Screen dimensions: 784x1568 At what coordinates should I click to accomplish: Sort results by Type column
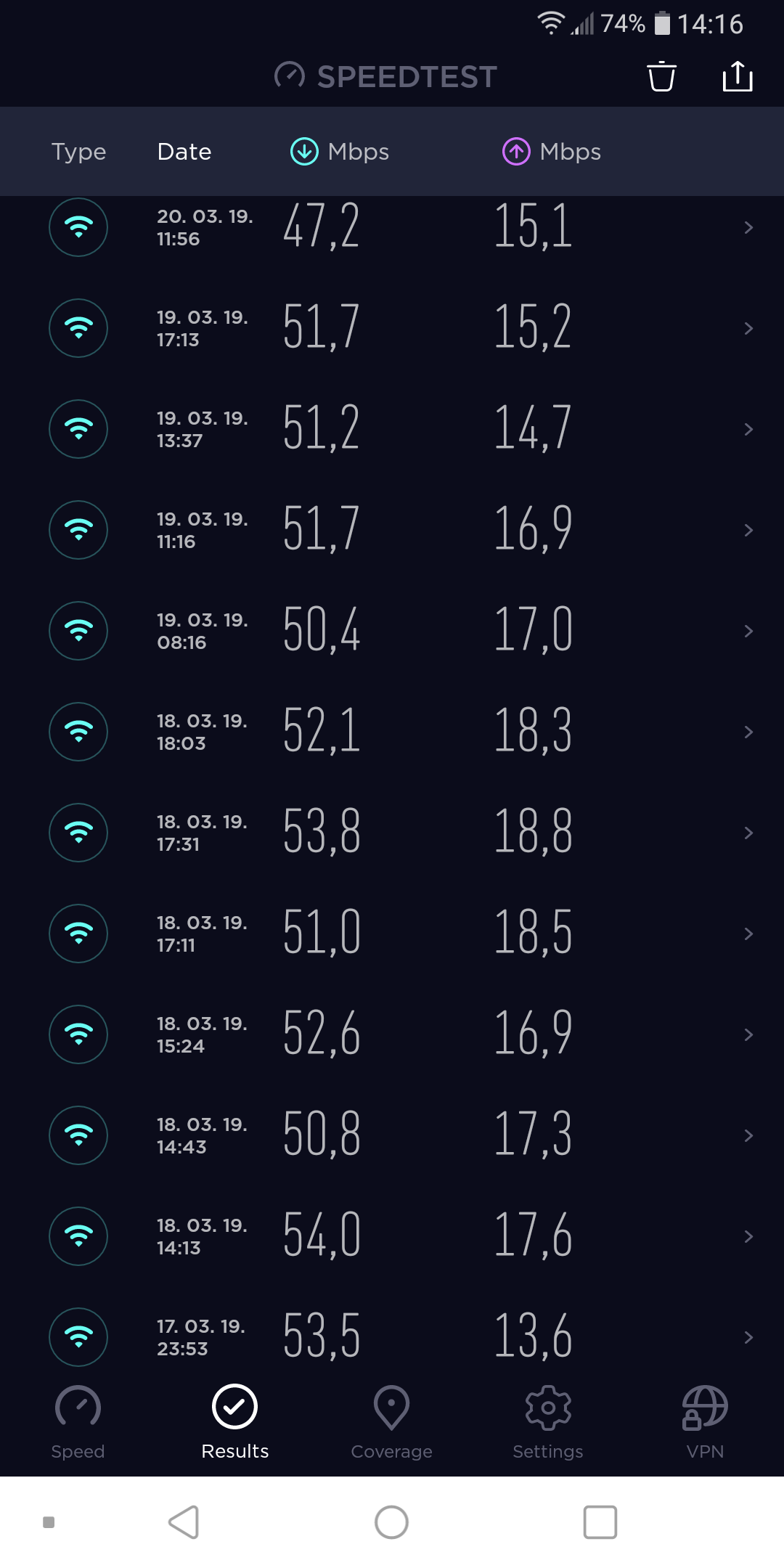[x=78, y=152]
